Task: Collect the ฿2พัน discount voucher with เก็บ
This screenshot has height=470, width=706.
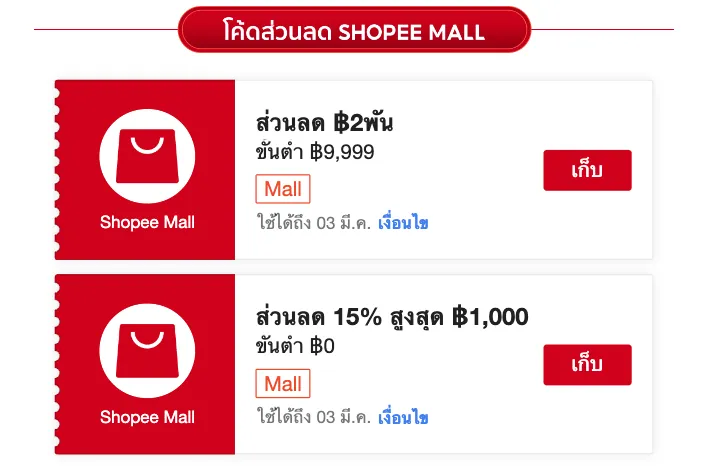Action: [587, 170]
